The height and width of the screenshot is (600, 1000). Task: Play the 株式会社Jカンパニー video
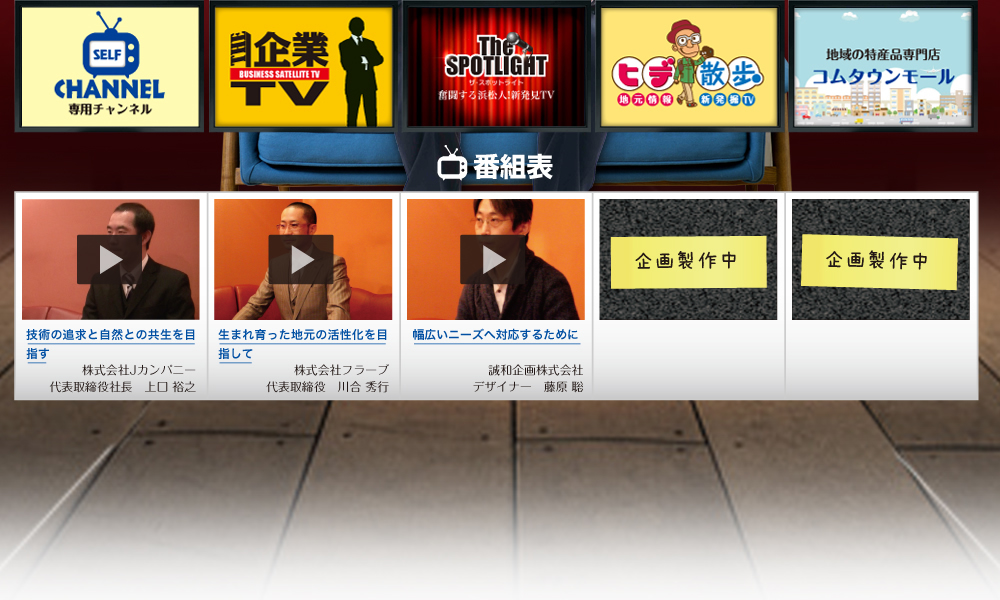click(x=110, y=259)
